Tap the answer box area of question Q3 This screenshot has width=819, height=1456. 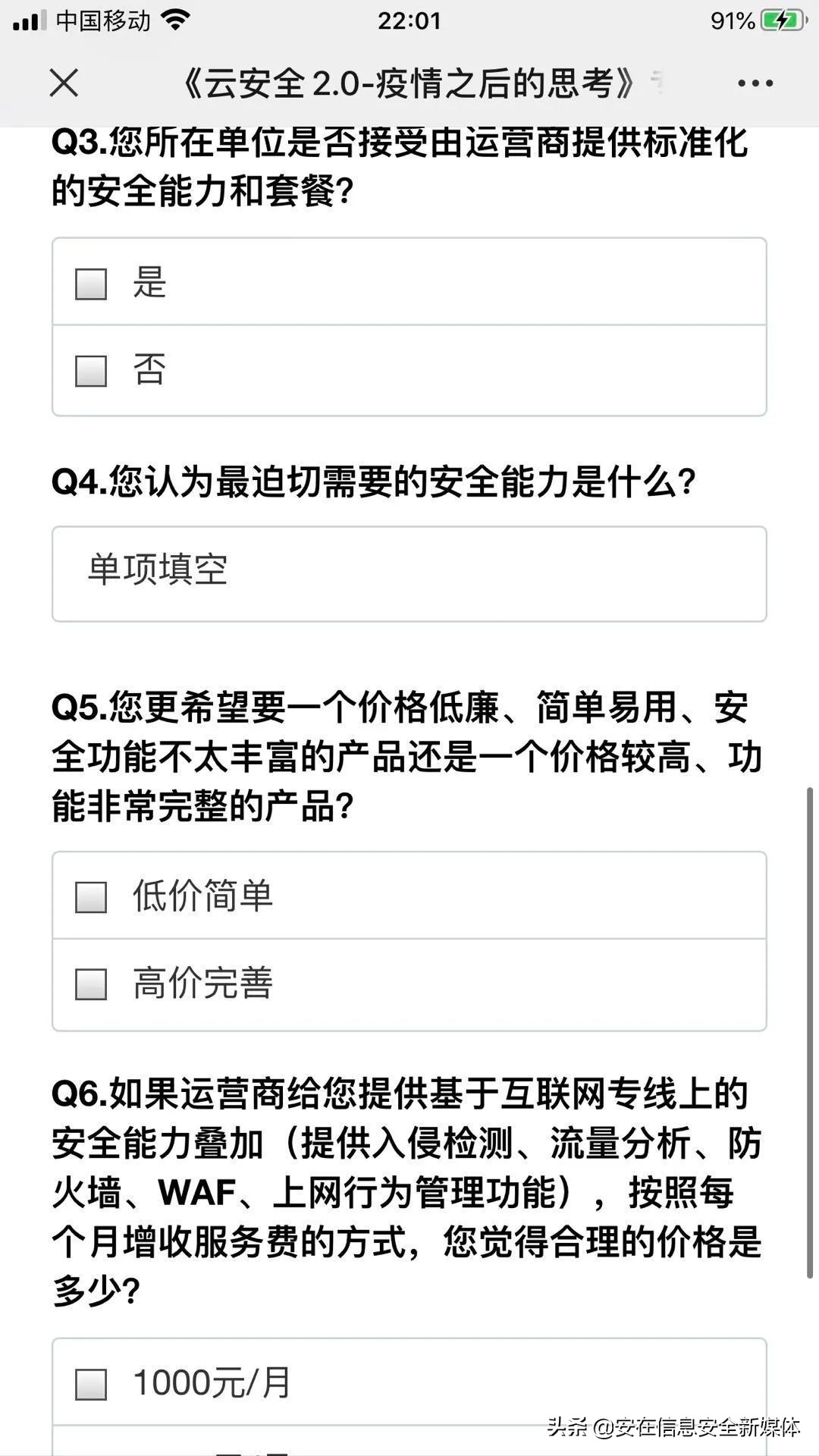click(409, 326)
